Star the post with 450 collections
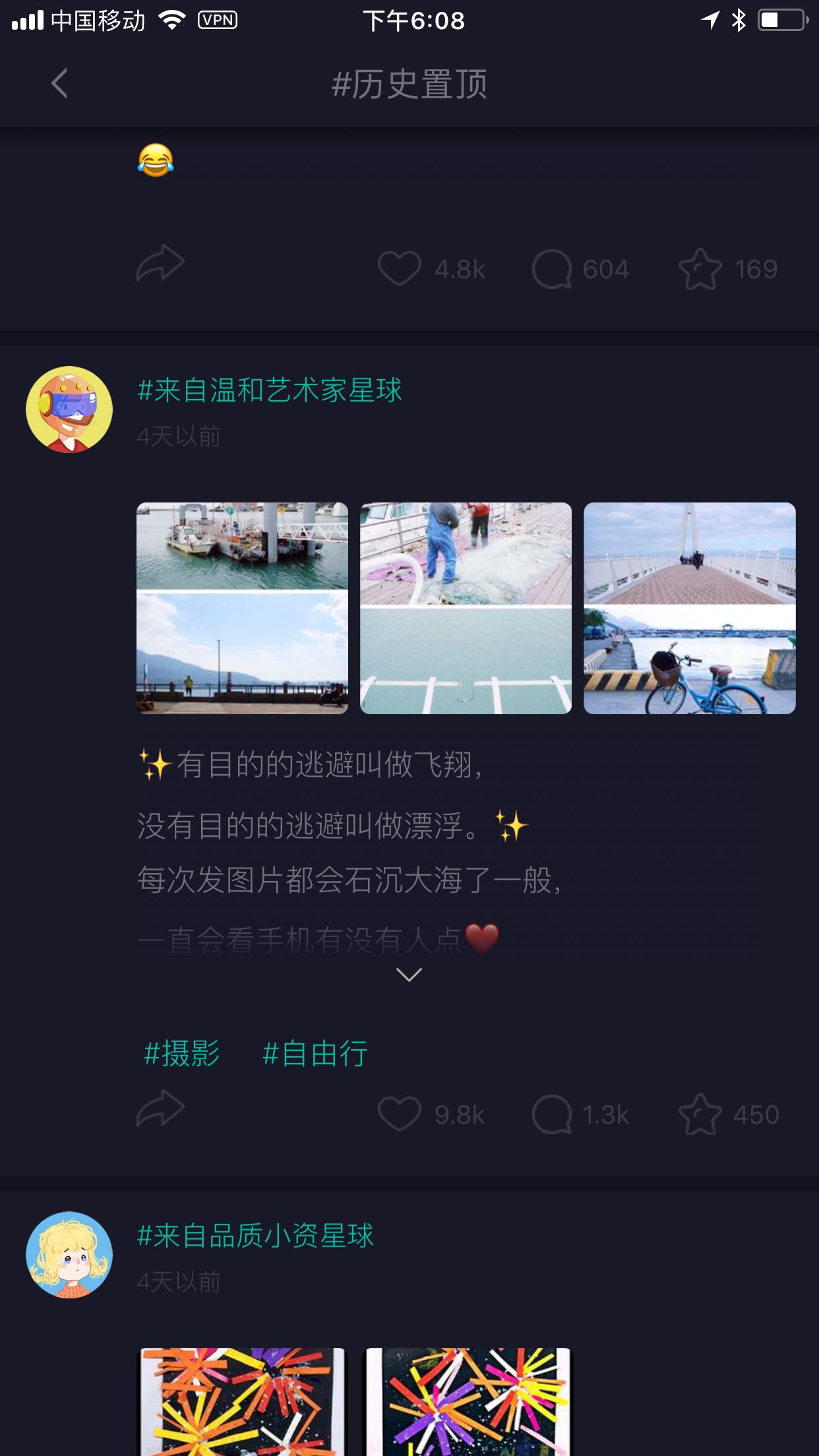Image resolution: width=819 pixels, height=1456 pixels. [x=700, y=1114]
